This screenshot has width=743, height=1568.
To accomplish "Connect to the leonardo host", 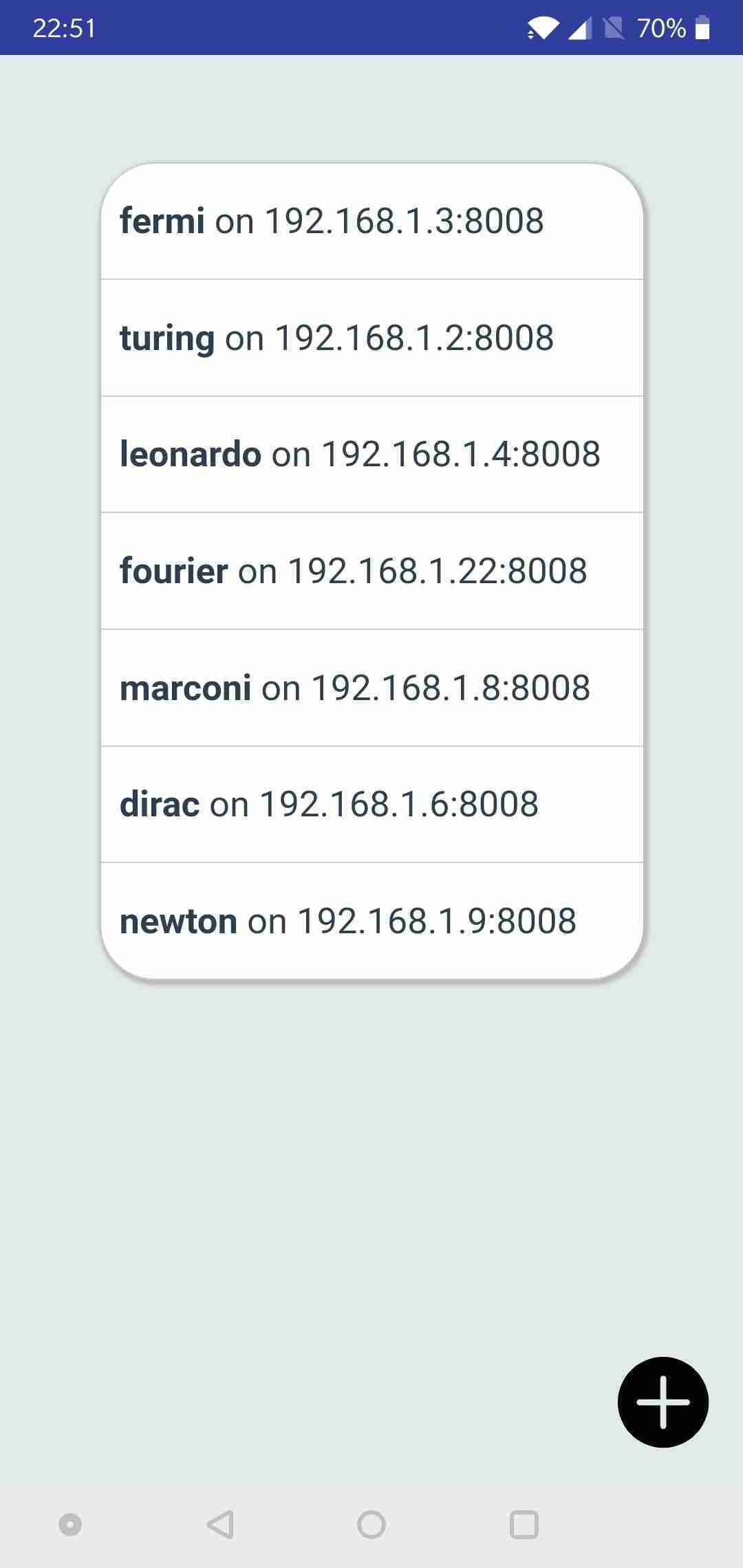I will pyautogui.click(x=371, y=454).
